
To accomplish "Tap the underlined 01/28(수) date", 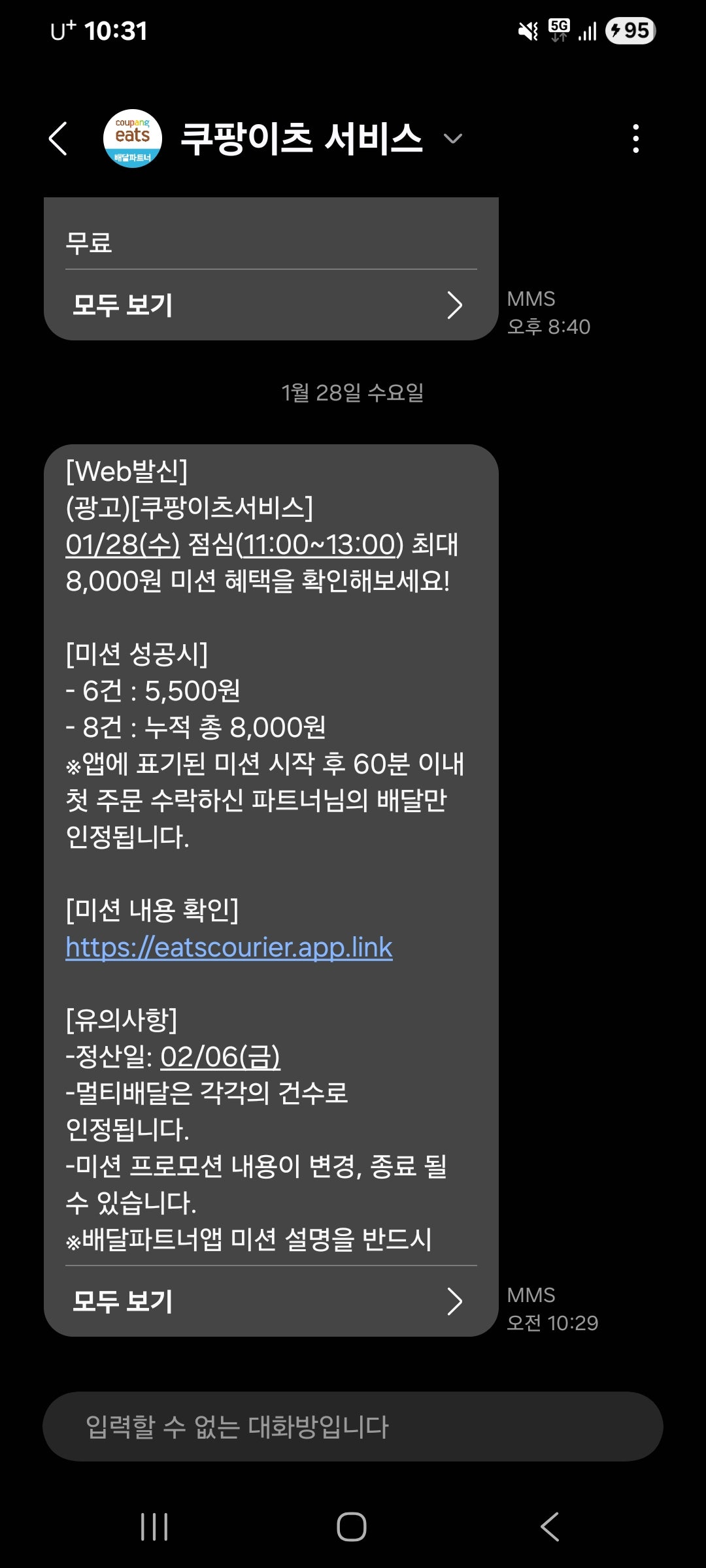I will tap(123, 544).
